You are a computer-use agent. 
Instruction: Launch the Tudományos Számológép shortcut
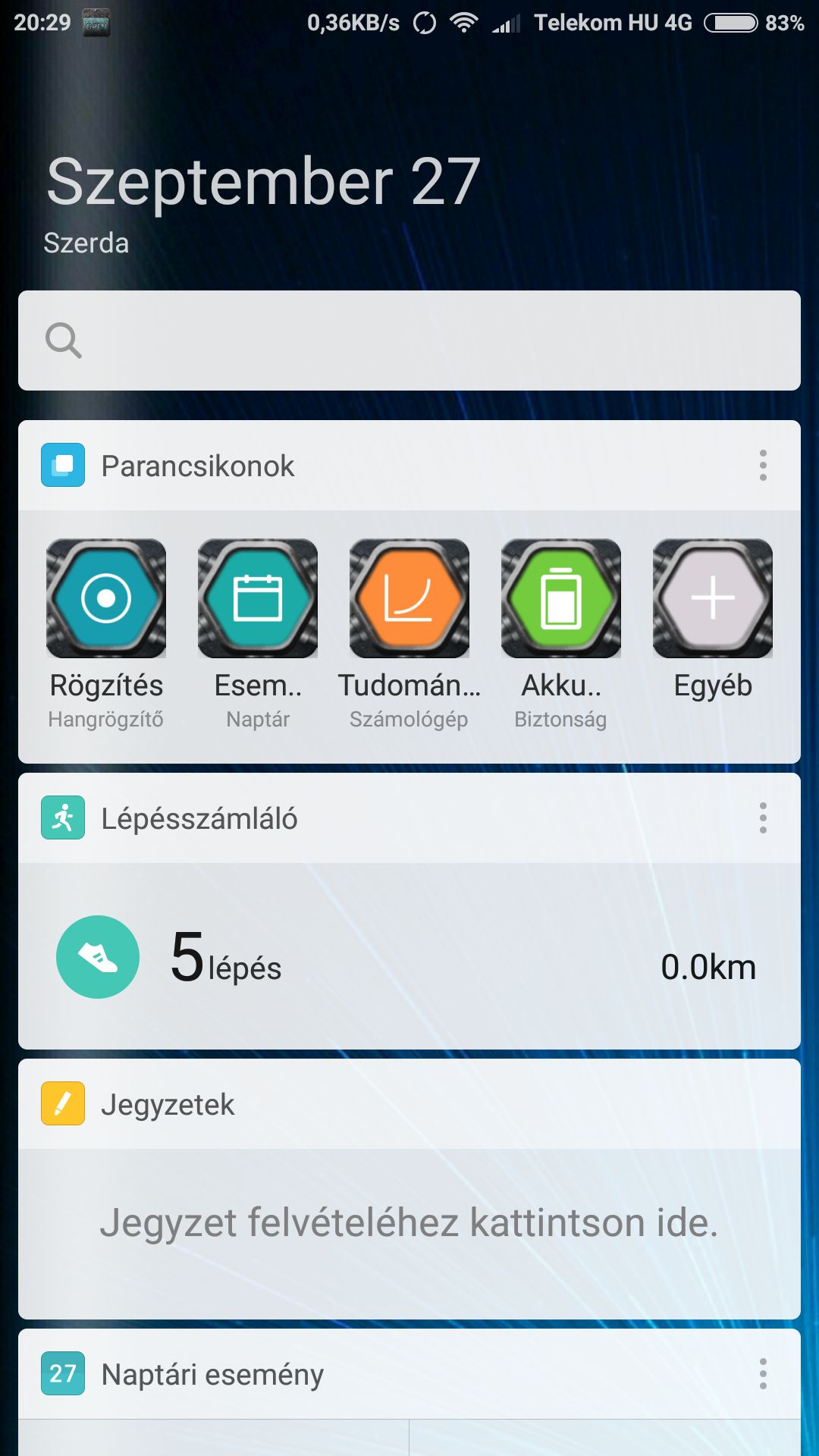409,599
